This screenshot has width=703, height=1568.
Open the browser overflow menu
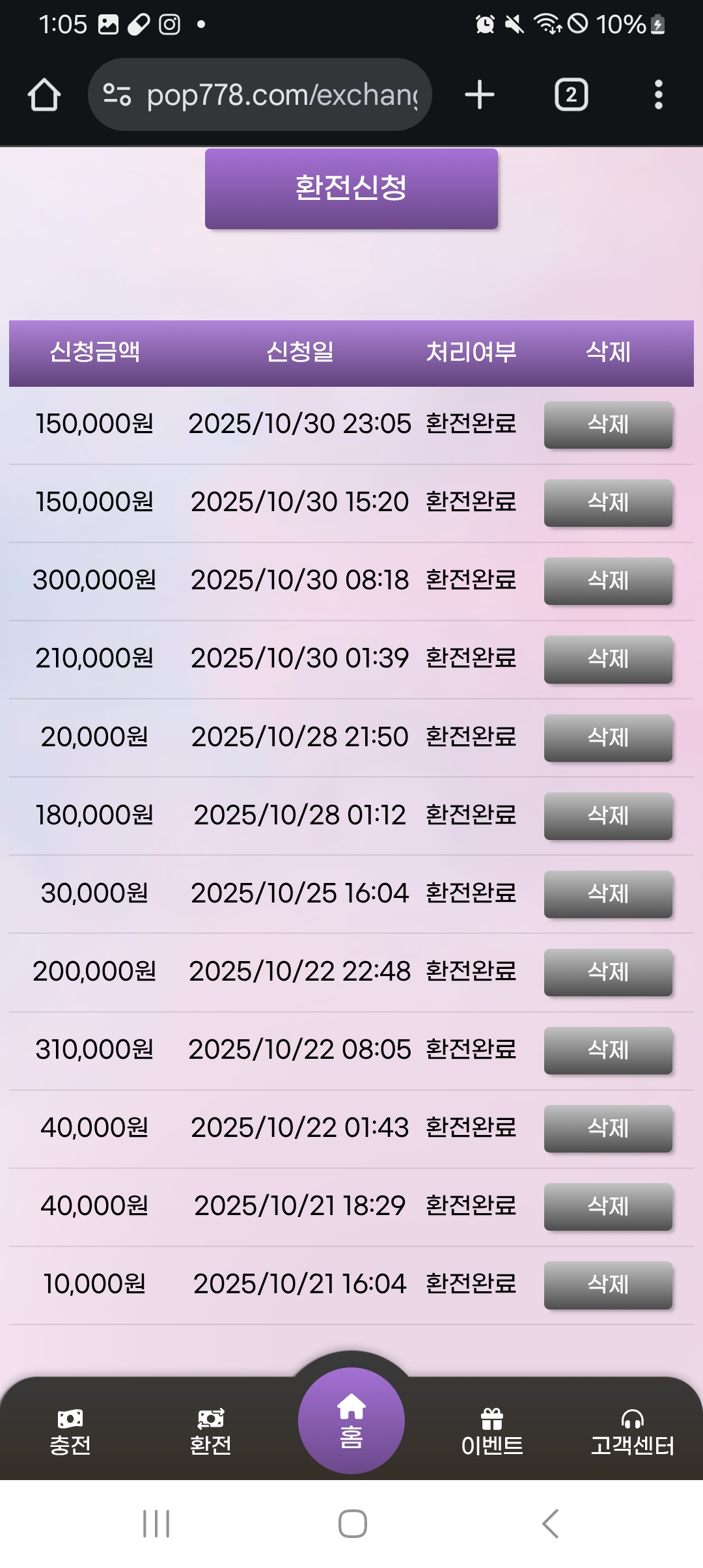pyautogui.click(x=658, y=95)
